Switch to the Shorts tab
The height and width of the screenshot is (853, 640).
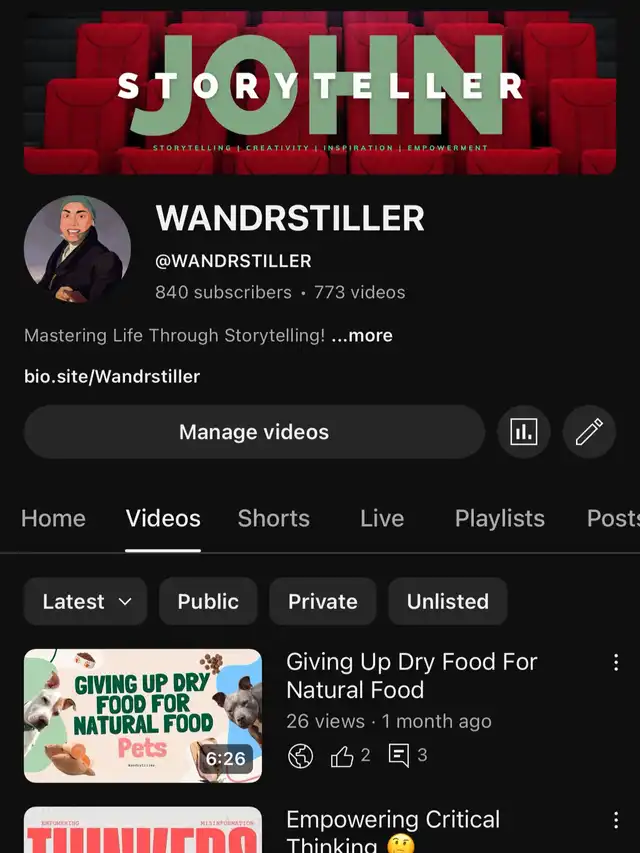(x=273, y=518)
